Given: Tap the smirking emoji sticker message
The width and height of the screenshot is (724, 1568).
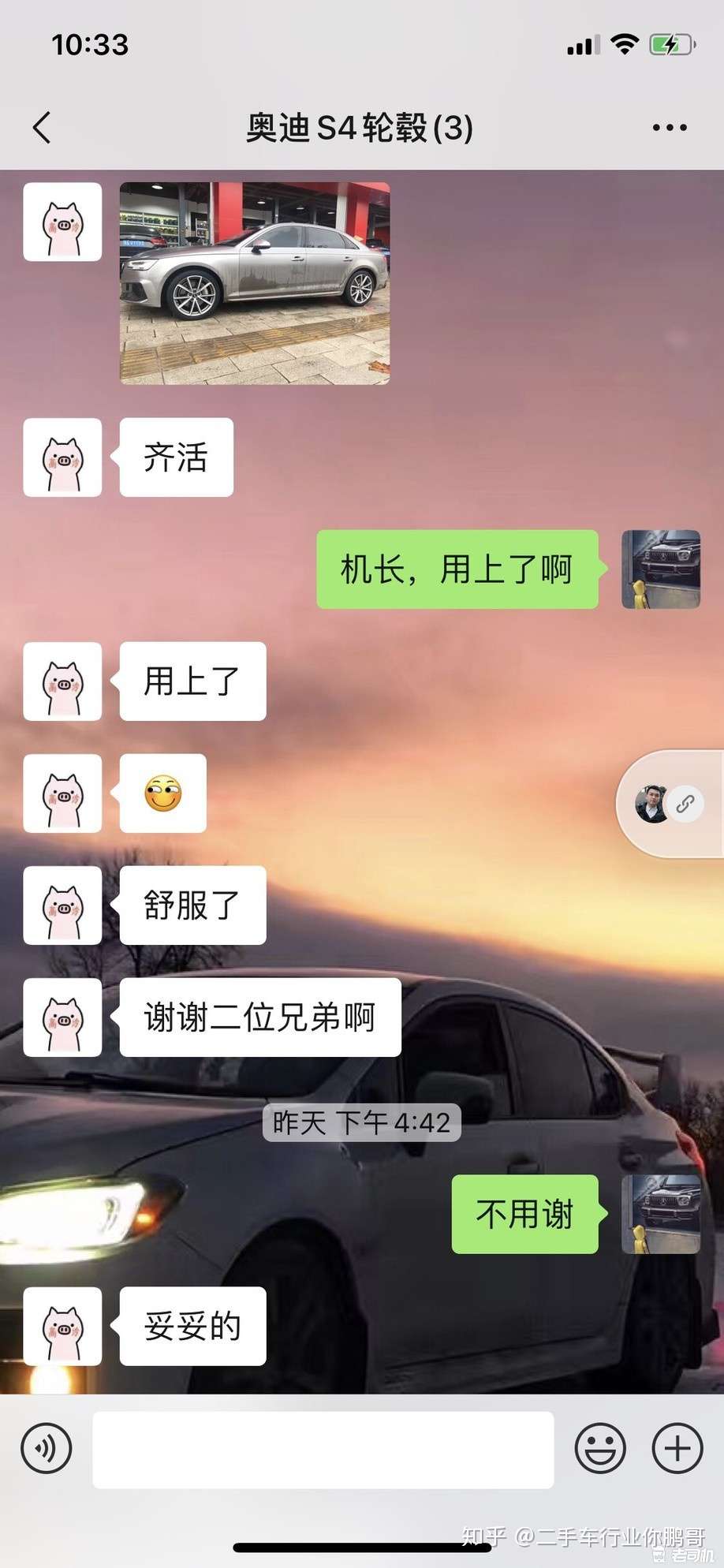Looking at the screenshot, I should click(x=163, y=794).
